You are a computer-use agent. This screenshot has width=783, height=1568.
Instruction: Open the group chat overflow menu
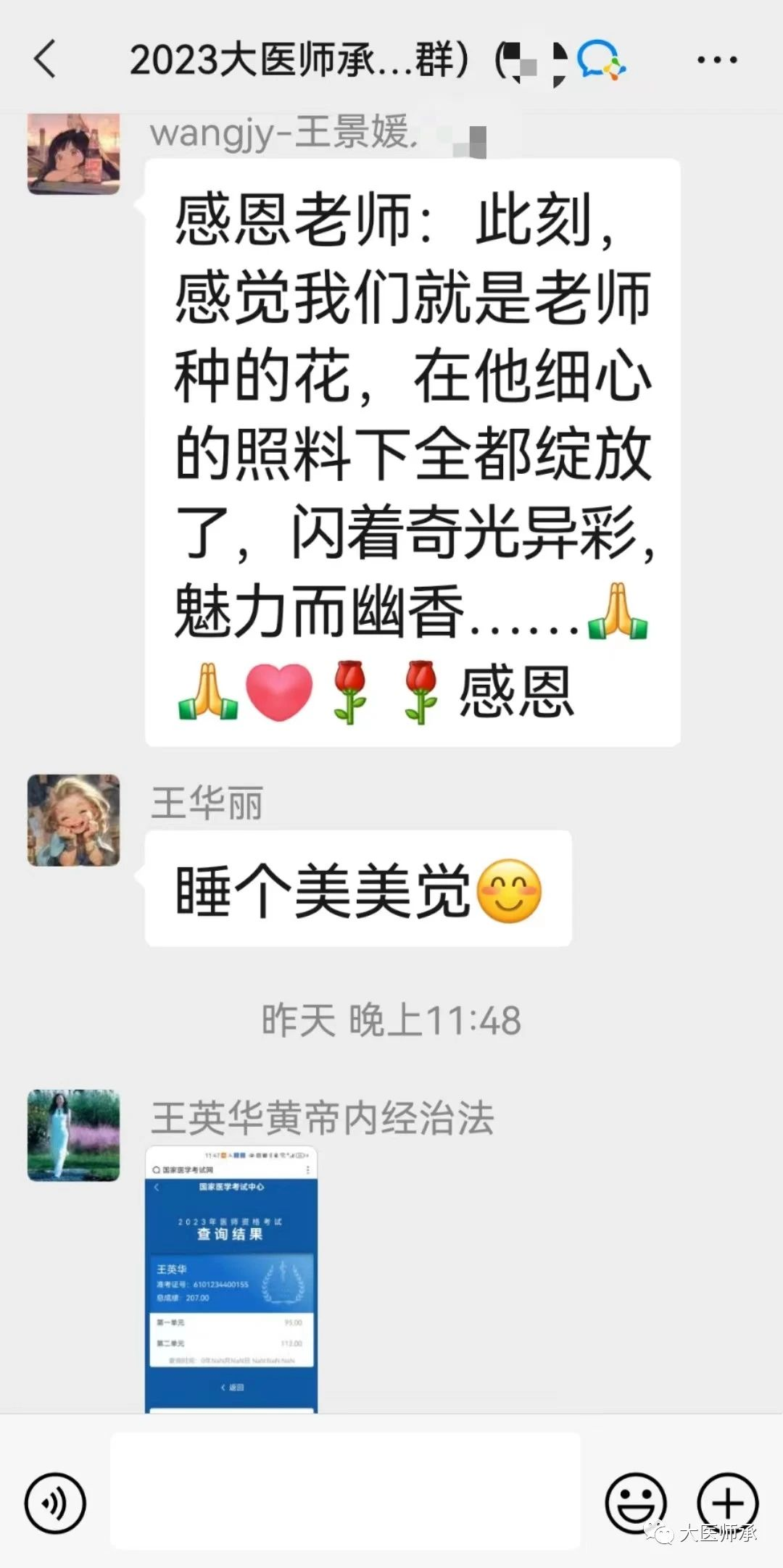[x=716, y=60]
